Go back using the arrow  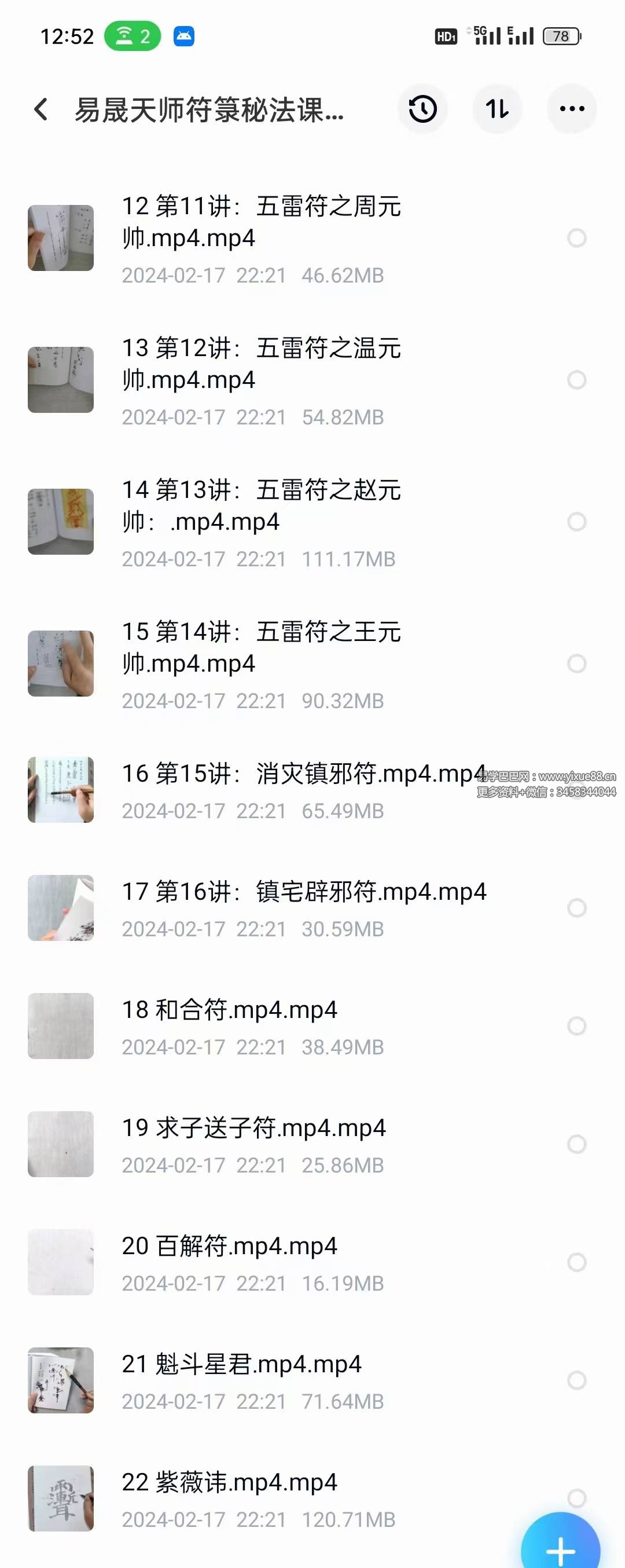pos(42,109)
